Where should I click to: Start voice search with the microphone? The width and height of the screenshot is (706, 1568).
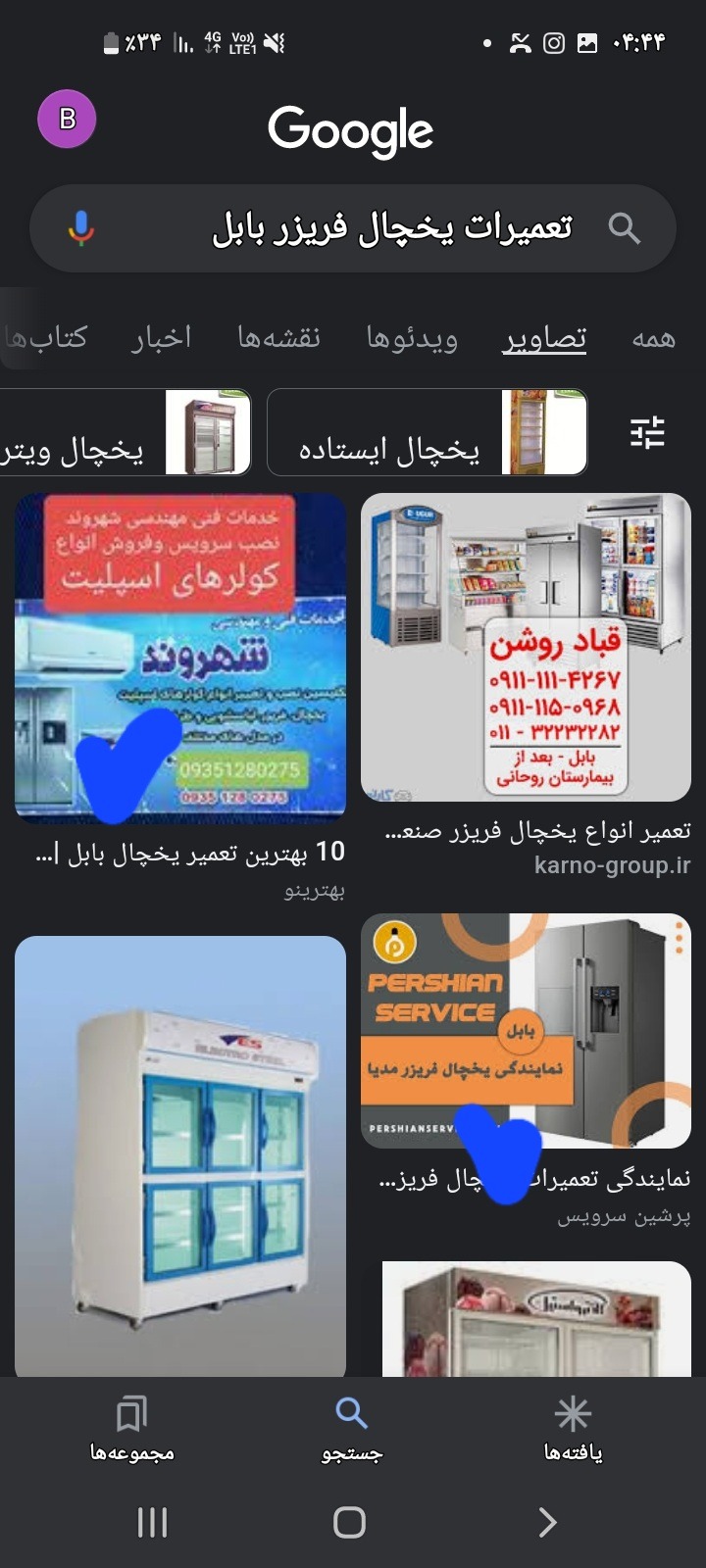[81, 228]
